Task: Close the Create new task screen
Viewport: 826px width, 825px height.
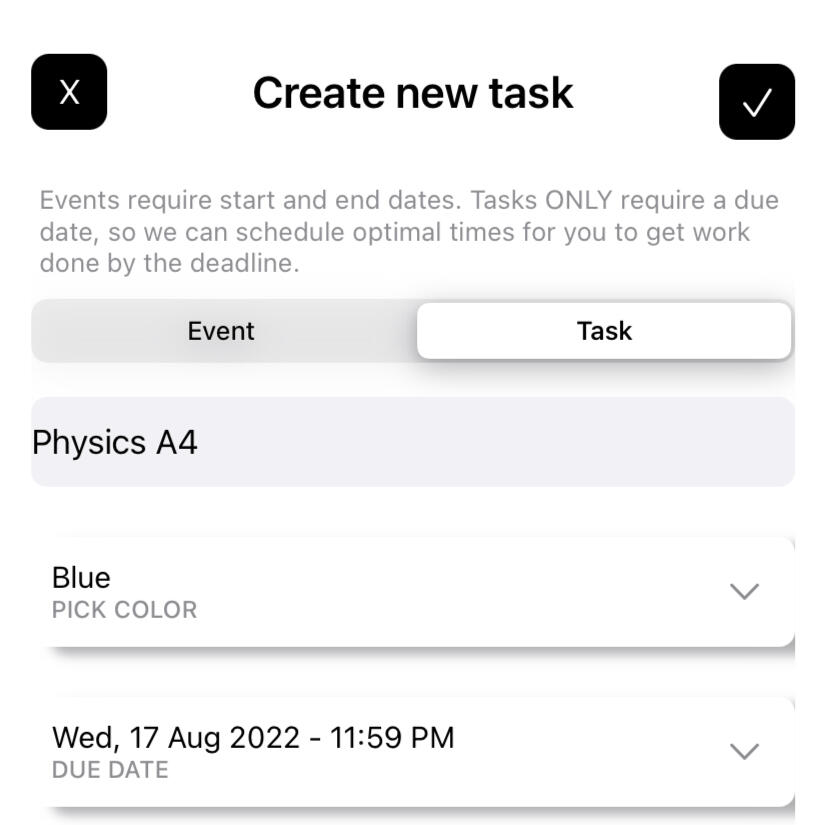Action: 69,92
